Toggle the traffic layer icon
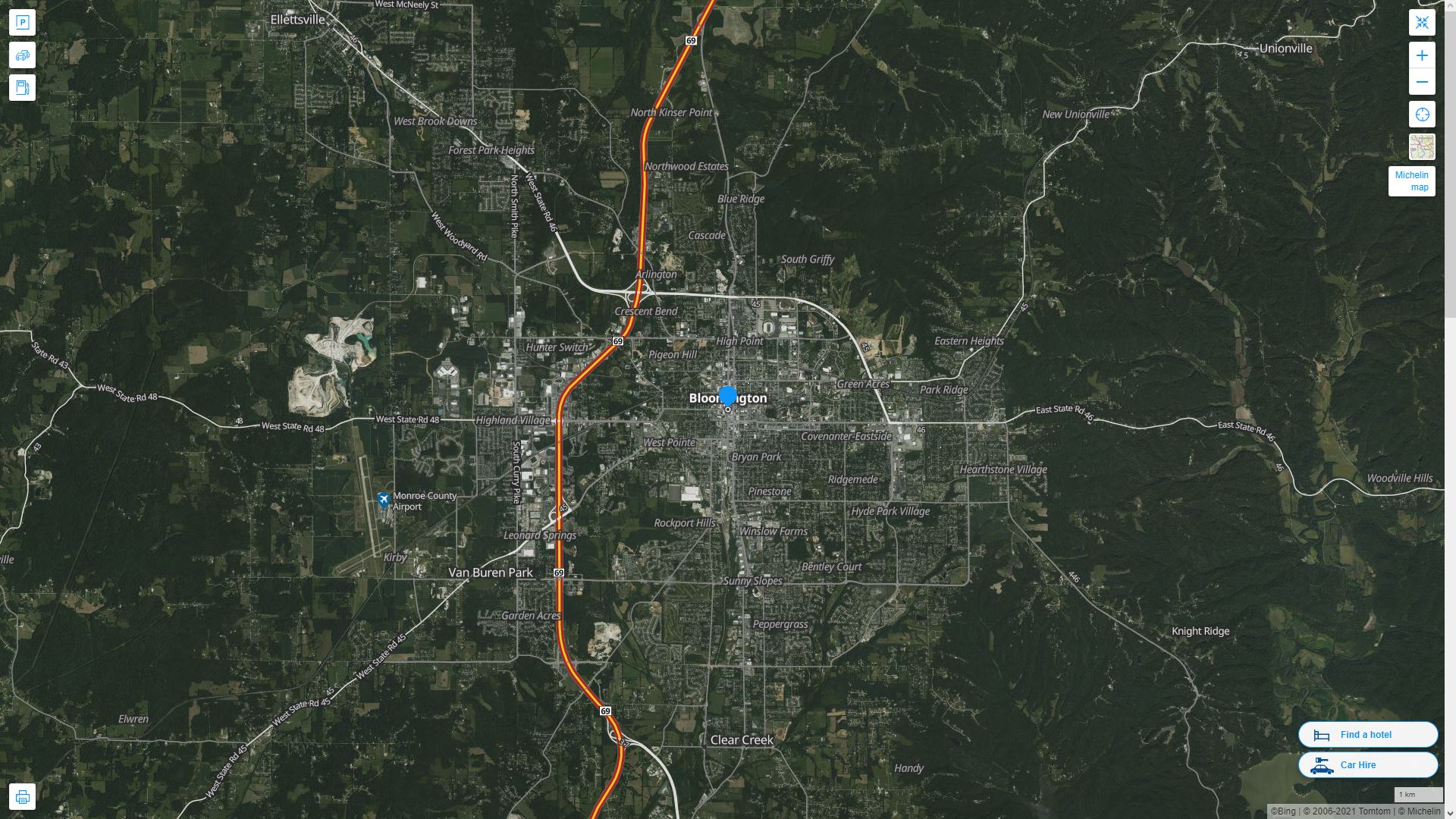The height and width of the screenshot is (819, 1456). coord(22,55)
